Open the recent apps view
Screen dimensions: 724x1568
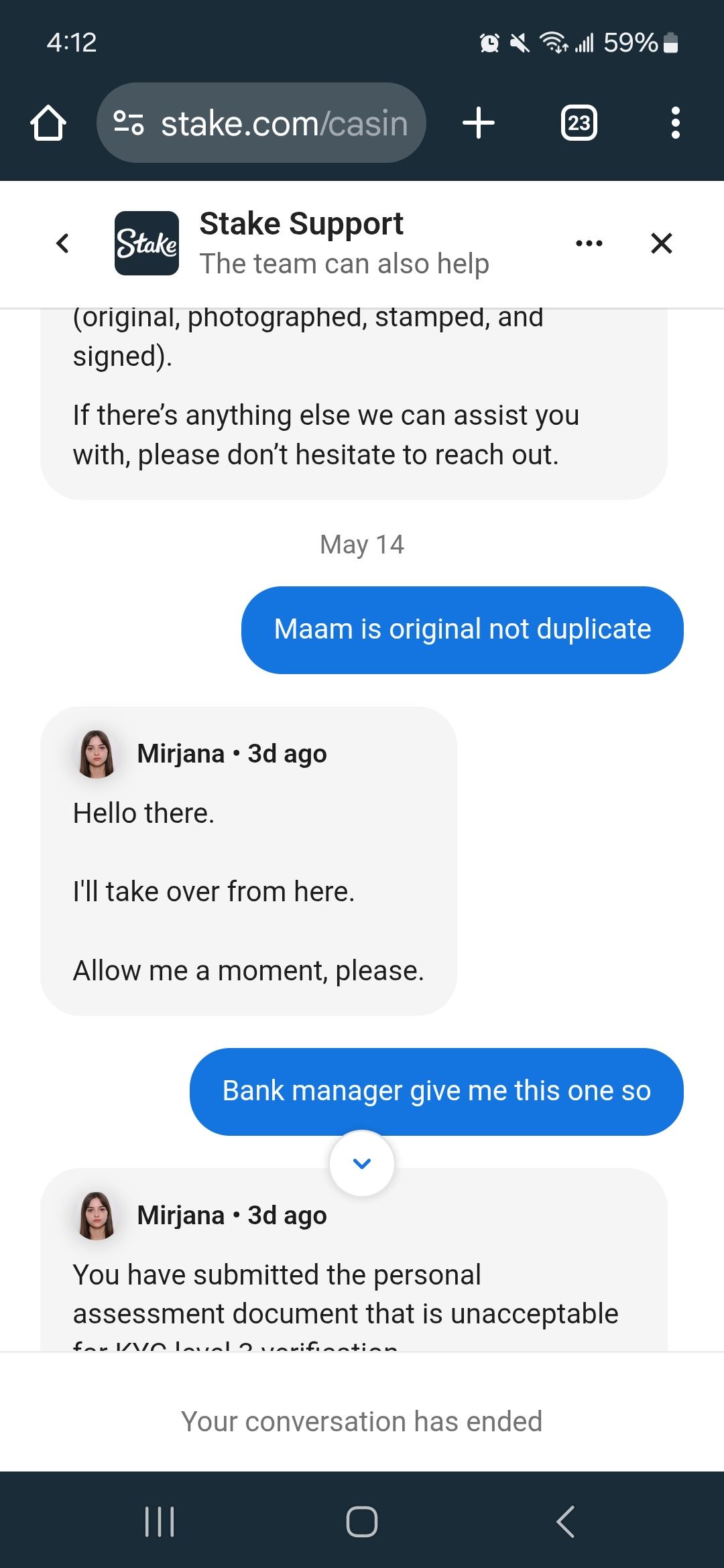point(160,1521)
